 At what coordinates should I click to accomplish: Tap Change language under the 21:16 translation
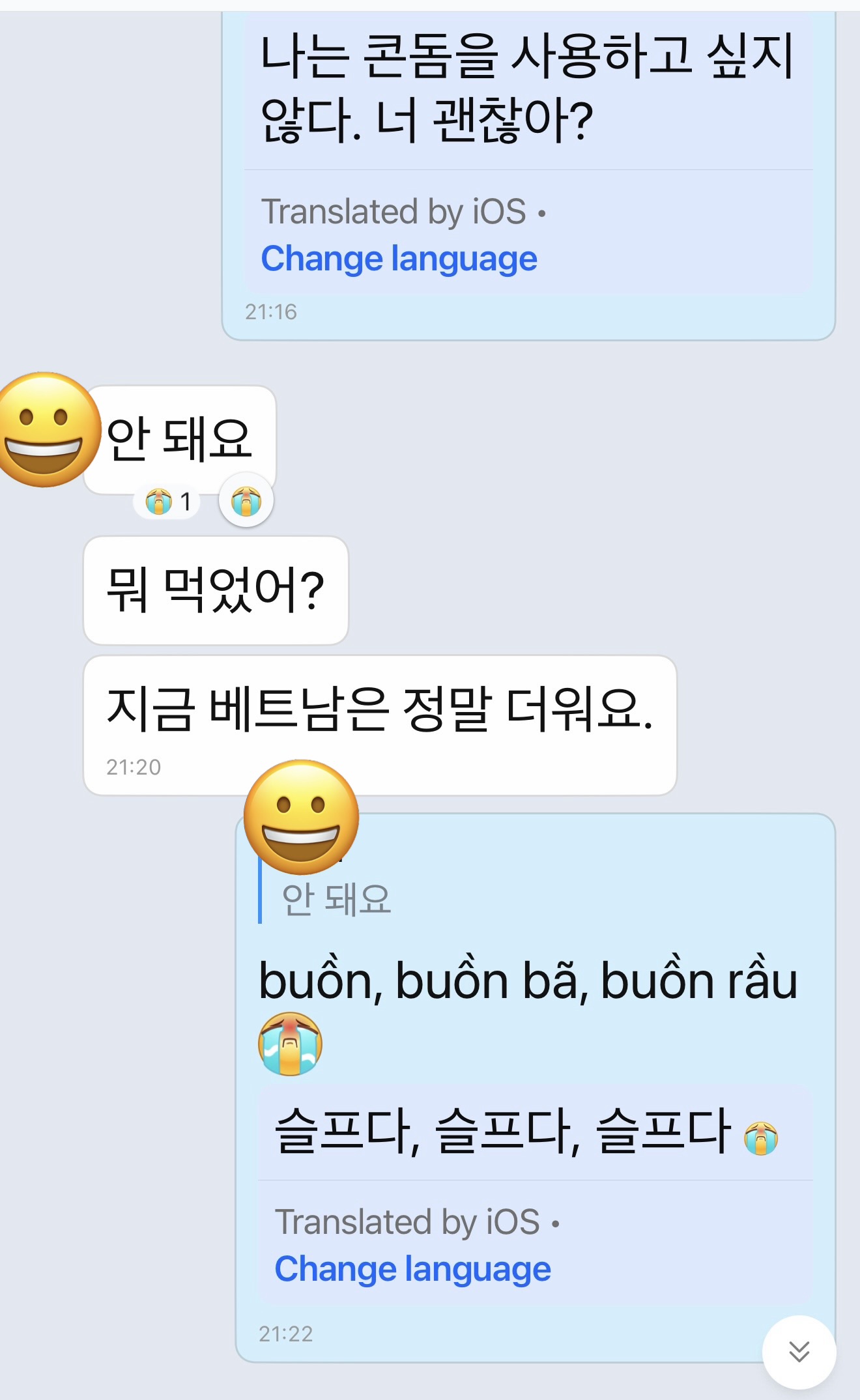pos(399,259)
